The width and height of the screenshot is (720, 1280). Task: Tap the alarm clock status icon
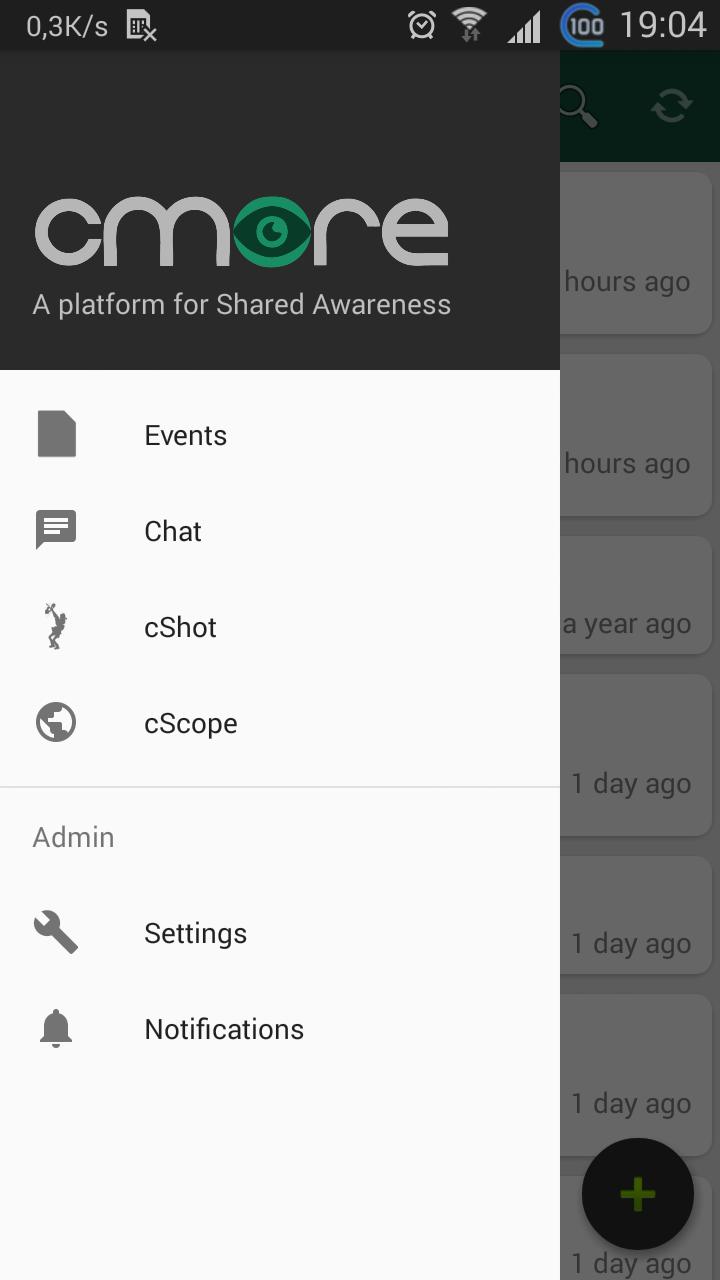pyautogui.click(x=421, y=24)
